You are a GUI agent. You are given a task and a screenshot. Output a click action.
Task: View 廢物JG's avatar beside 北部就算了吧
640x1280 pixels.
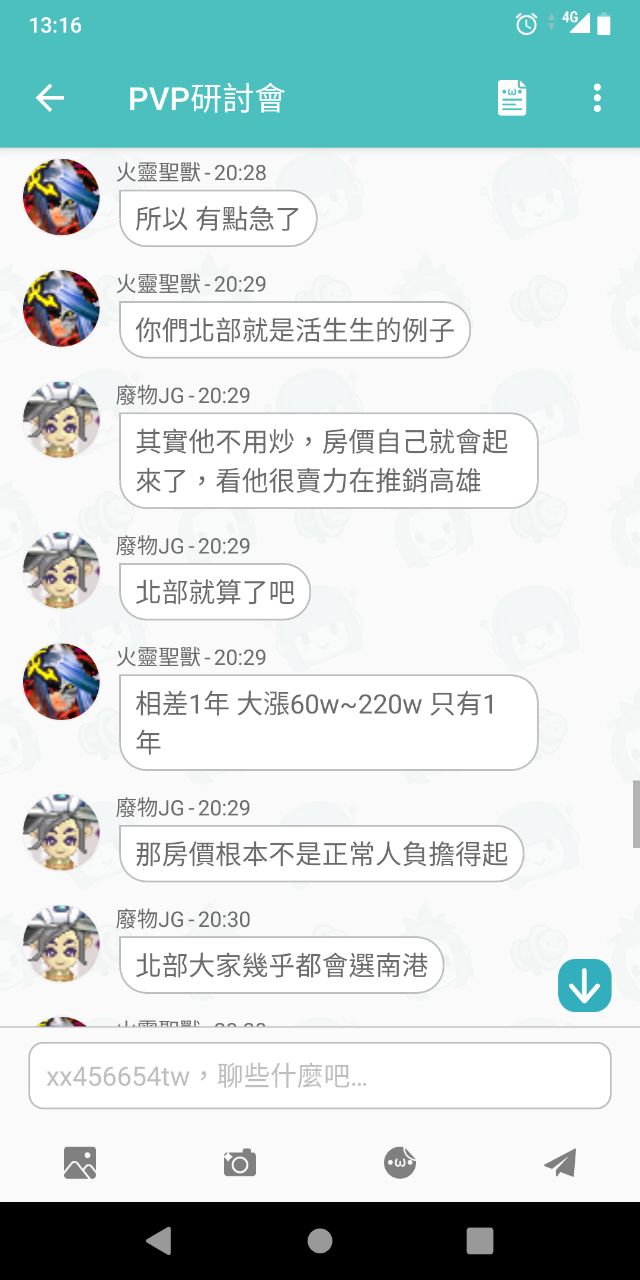[x=61, y=570]
